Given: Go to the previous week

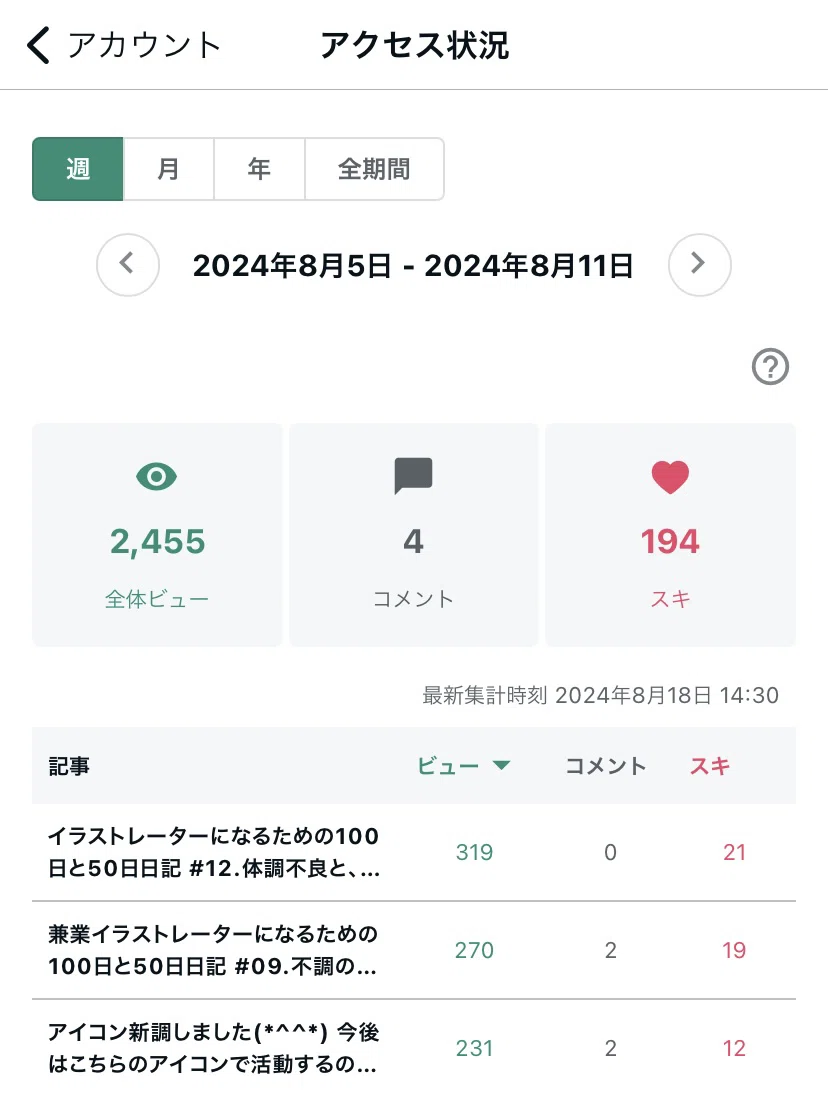Looking at the screenshot, I should [x=128, y=265].
